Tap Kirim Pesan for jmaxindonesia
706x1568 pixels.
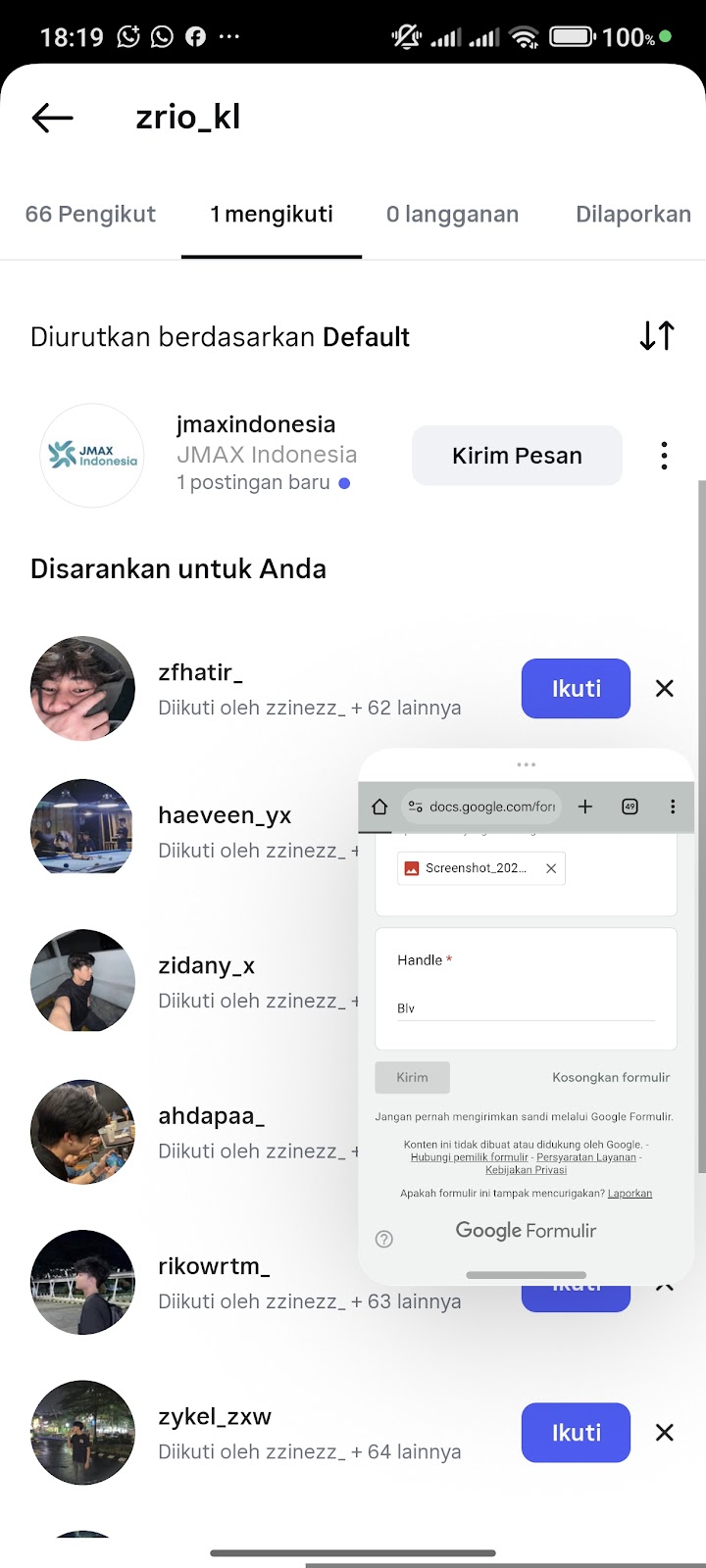point(517,456)
